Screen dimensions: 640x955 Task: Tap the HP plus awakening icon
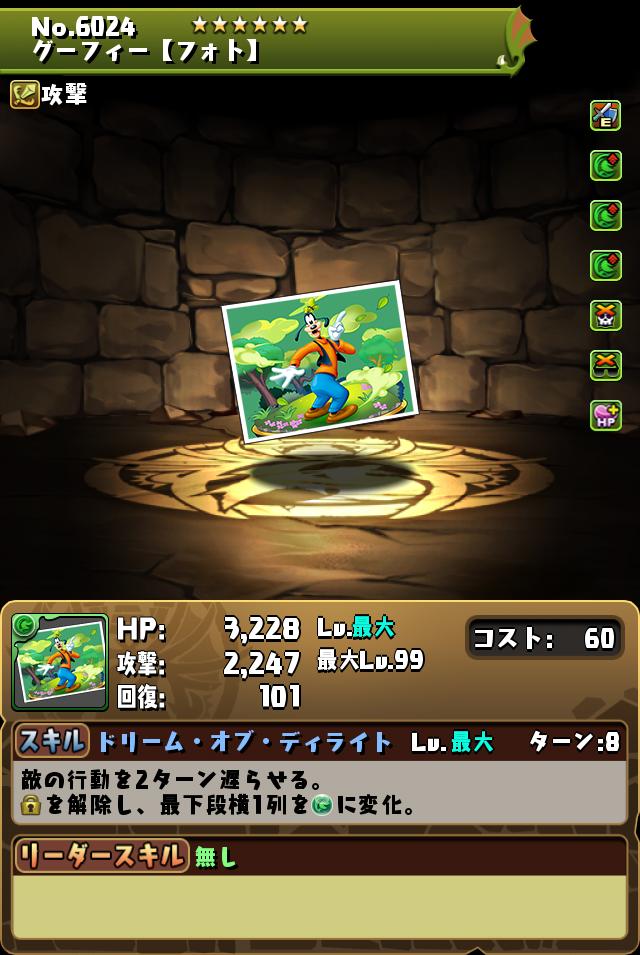[x=605, y=415]
